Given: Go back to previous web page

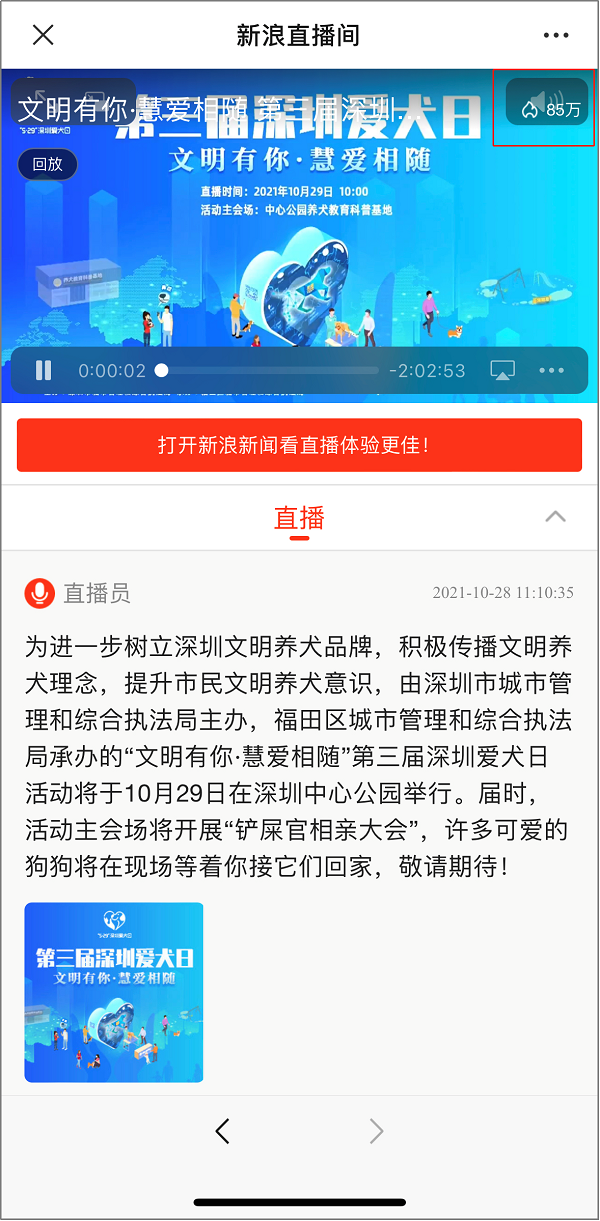Looking at the screenshot, I should pyautogui.click(x=222, y=1131).
